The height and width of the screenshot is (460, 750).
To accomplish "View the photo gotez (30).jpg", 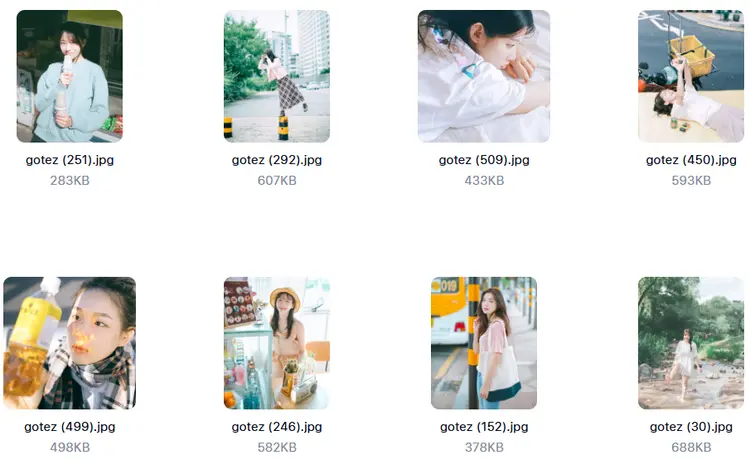I will [x=690, y=343].
